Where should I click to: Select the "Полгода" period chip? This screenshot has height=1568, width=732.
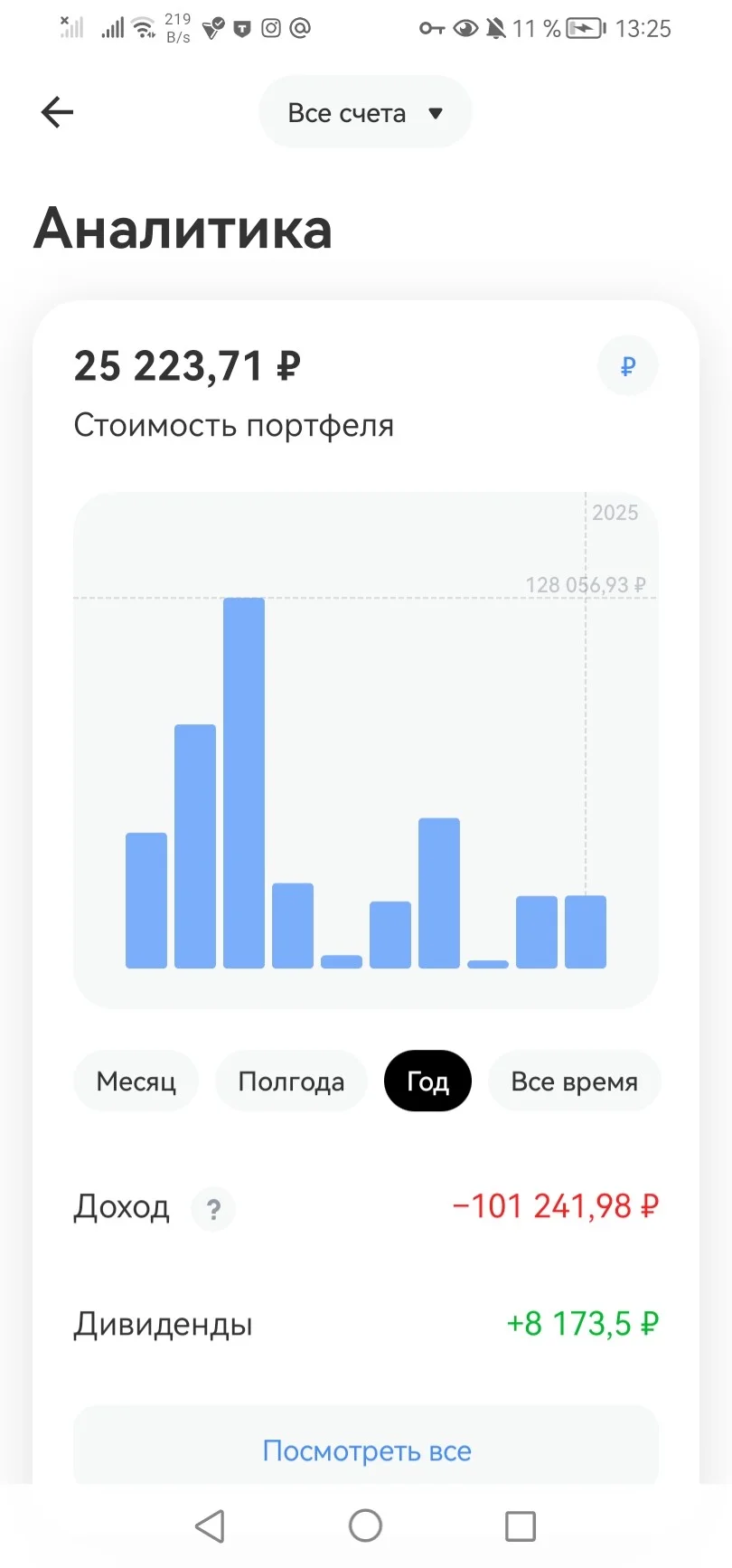point(291,1082)
